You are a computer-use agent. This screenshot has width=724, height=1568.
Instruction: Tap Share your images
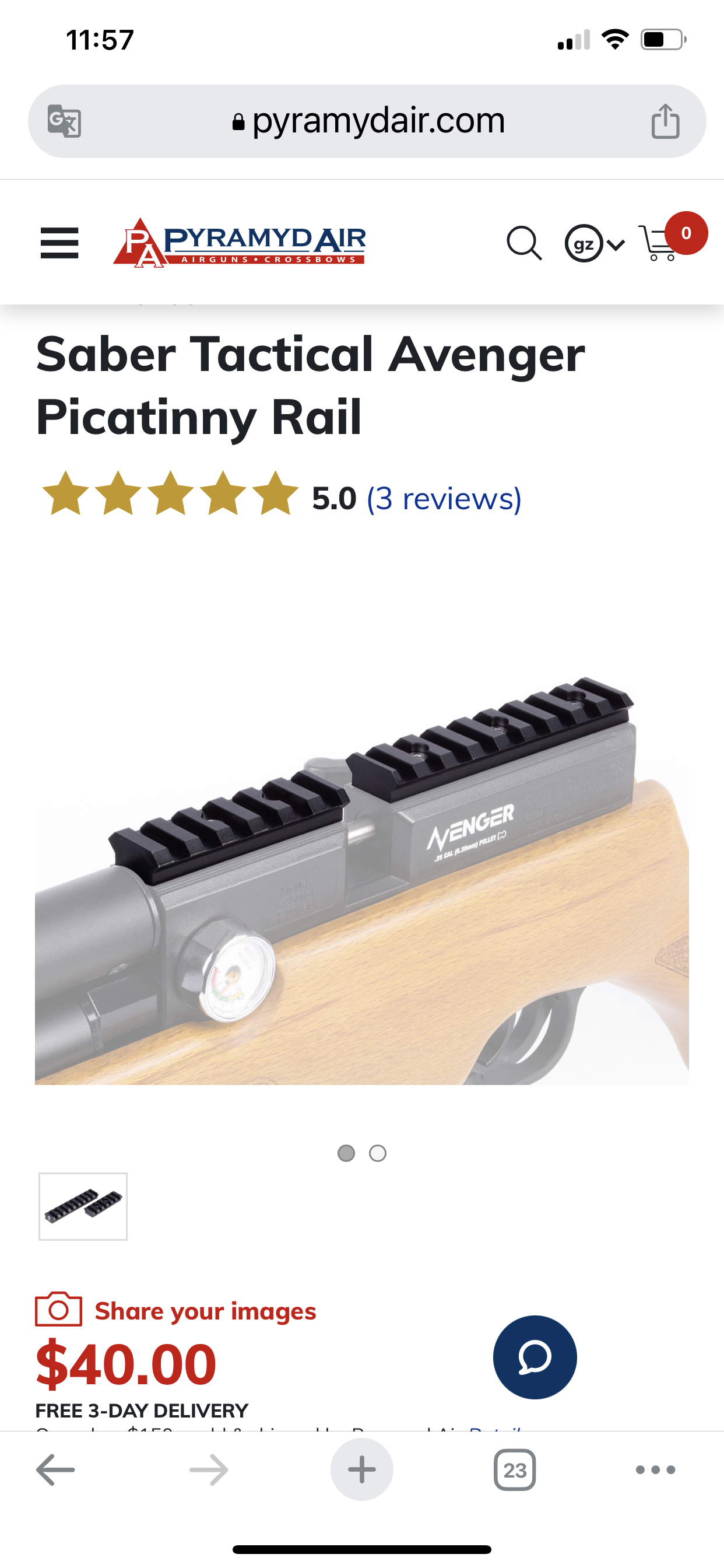205,1311
